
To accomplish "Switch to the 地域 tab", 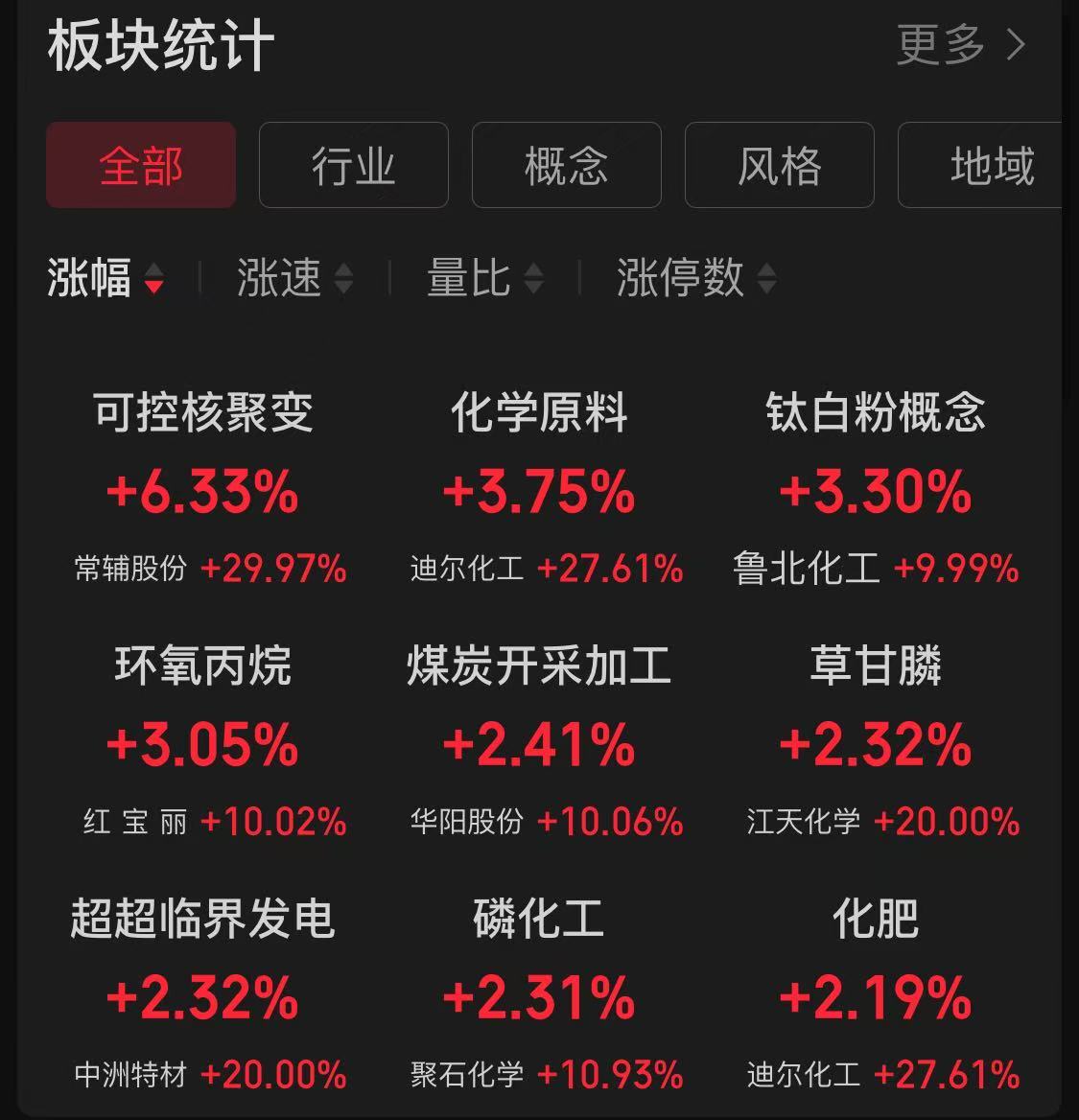I will (x=988, y=165).
